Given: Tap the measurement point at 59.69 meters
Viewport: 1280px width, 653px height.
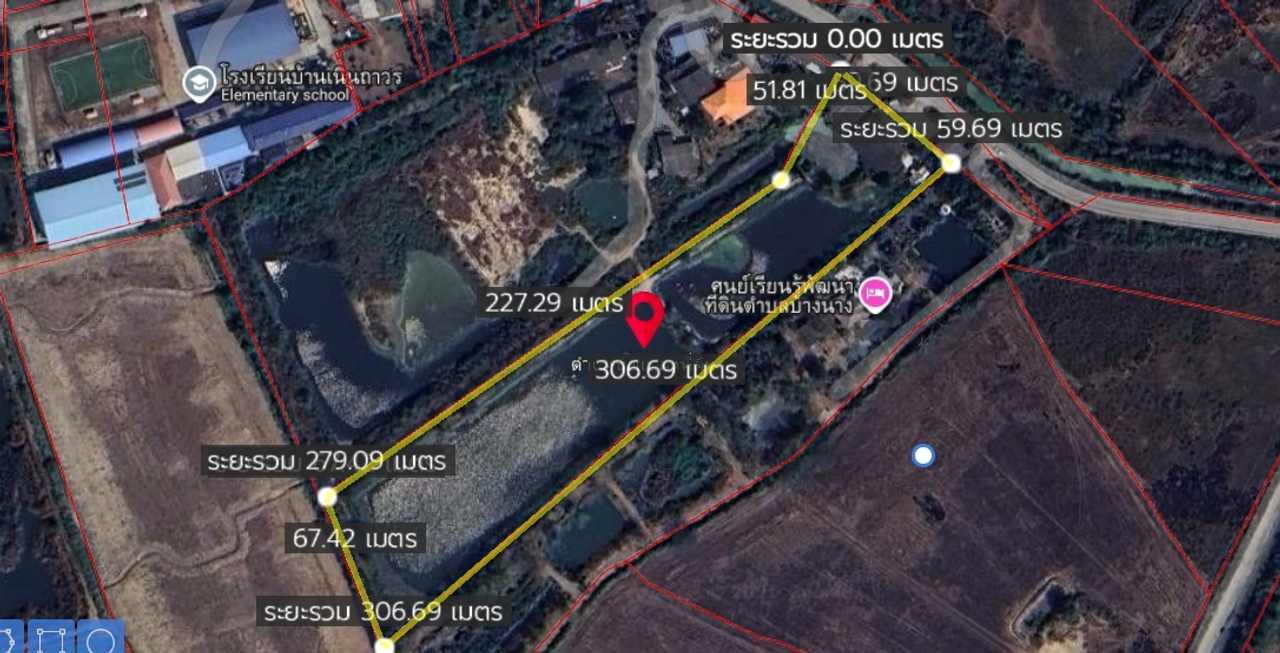Looking at the screenshot, I should (951, 162).
